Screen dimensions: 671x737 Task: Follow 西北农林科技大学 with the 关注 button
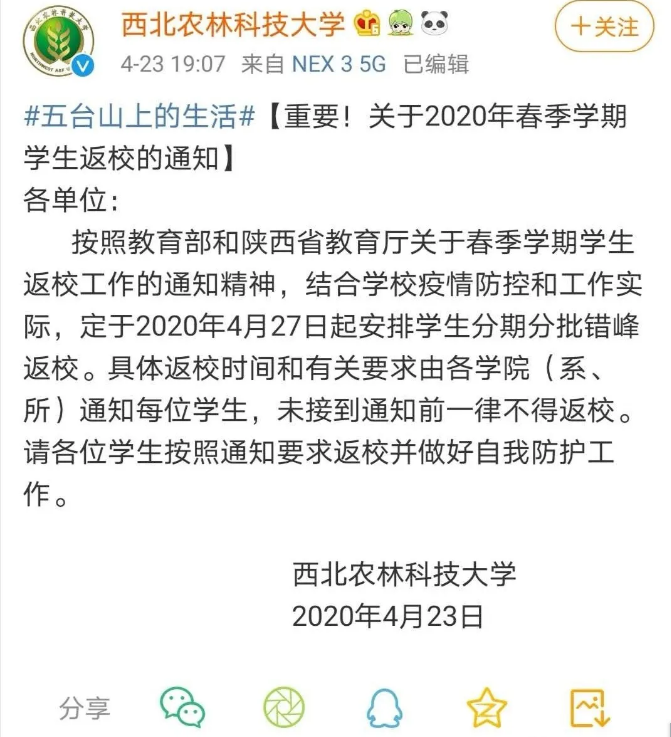coord(606,28)
